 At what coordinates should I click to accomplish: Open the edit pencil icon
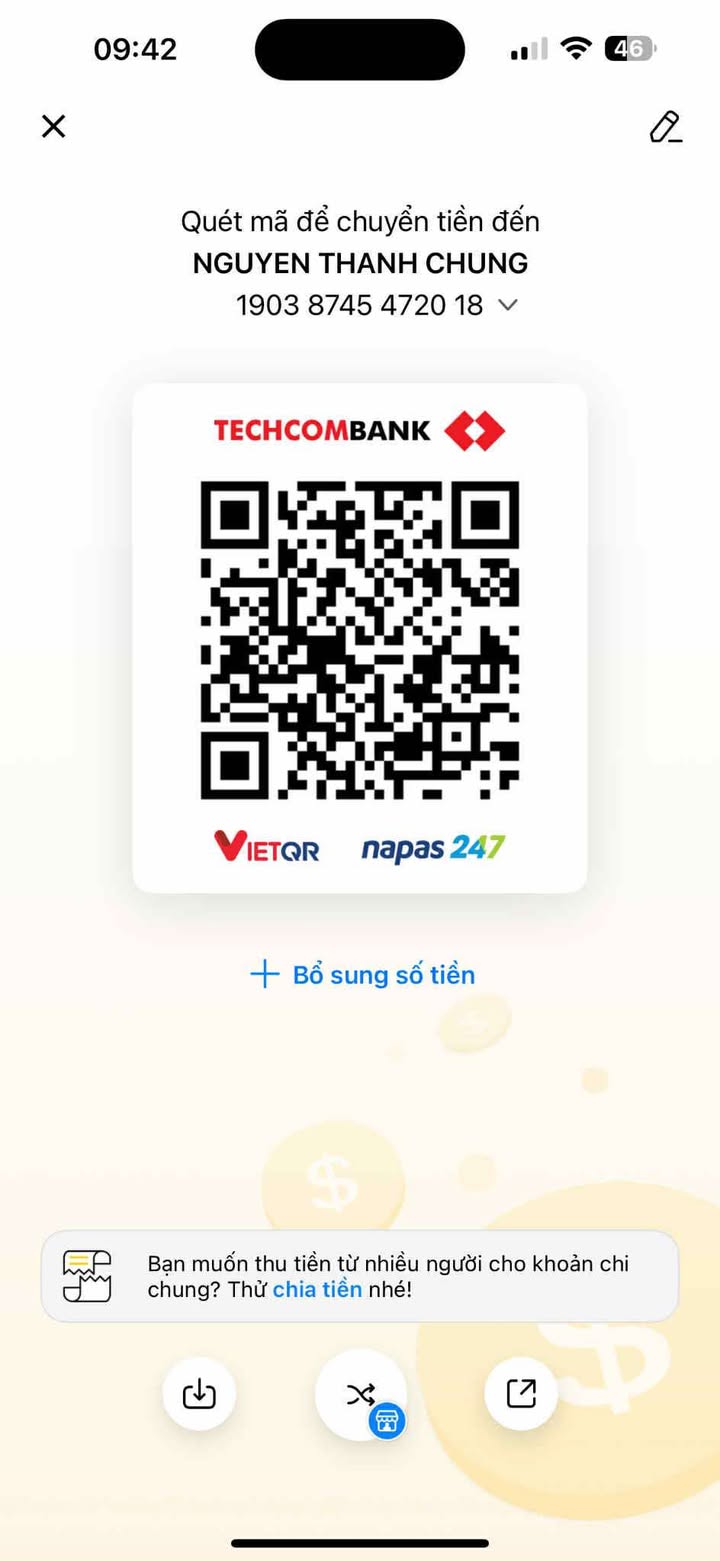click(x=665, y=127)
